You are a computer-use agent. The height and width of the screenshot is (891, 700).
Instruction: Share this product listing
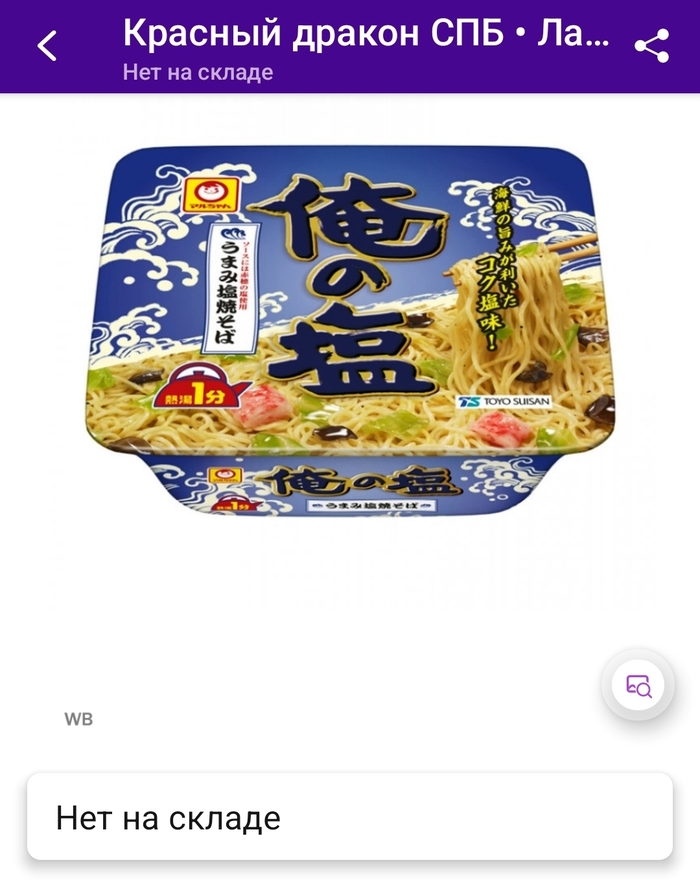pos(652,46)
